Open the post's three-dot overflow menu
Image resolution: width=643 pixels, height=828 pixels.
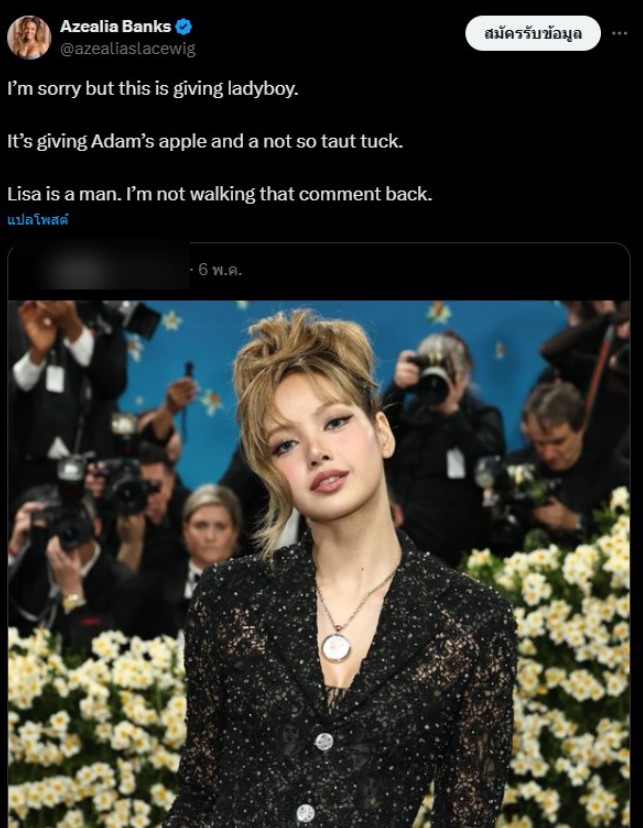(x=619, y=34)
